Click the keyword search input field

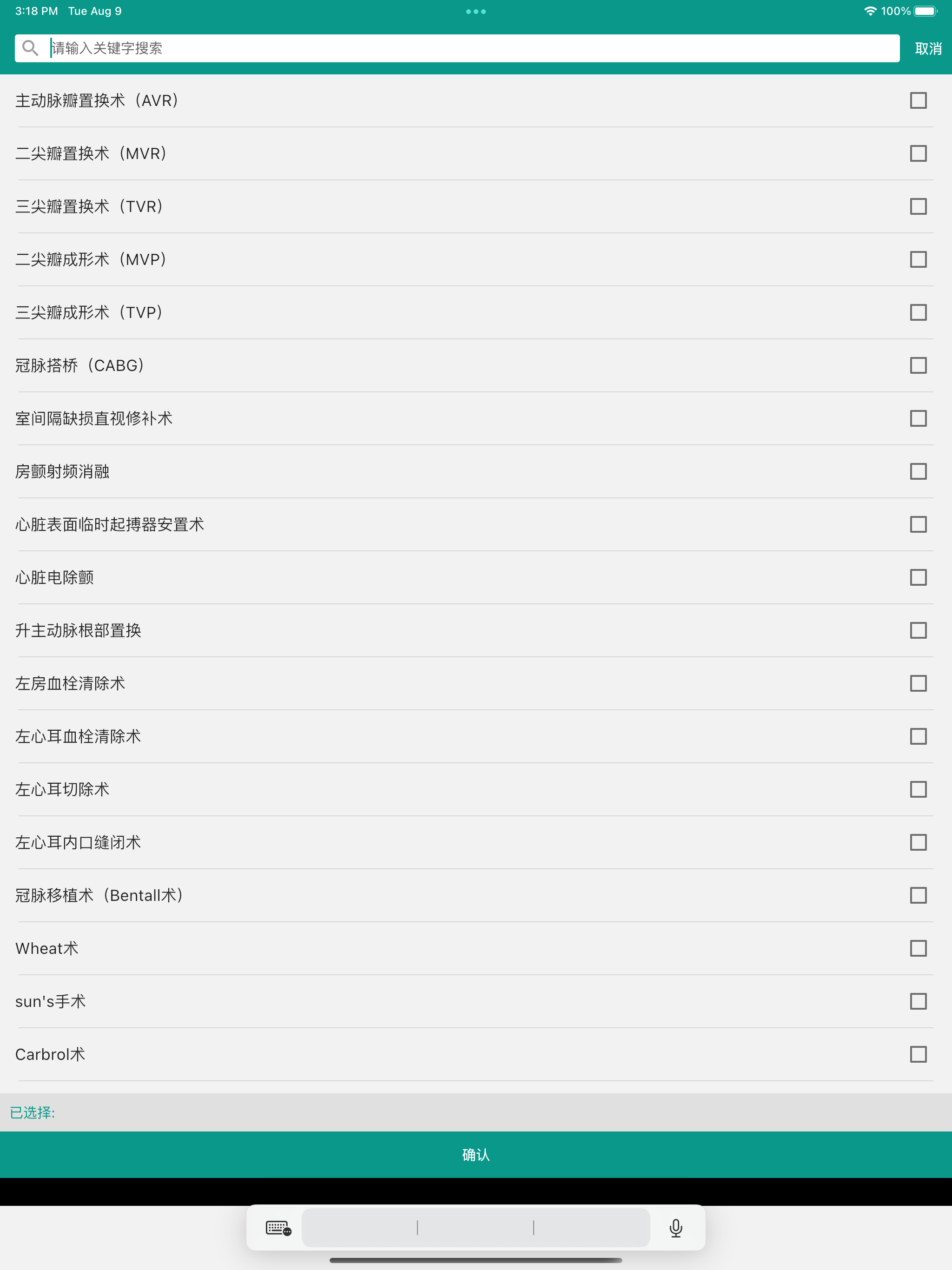402,48
